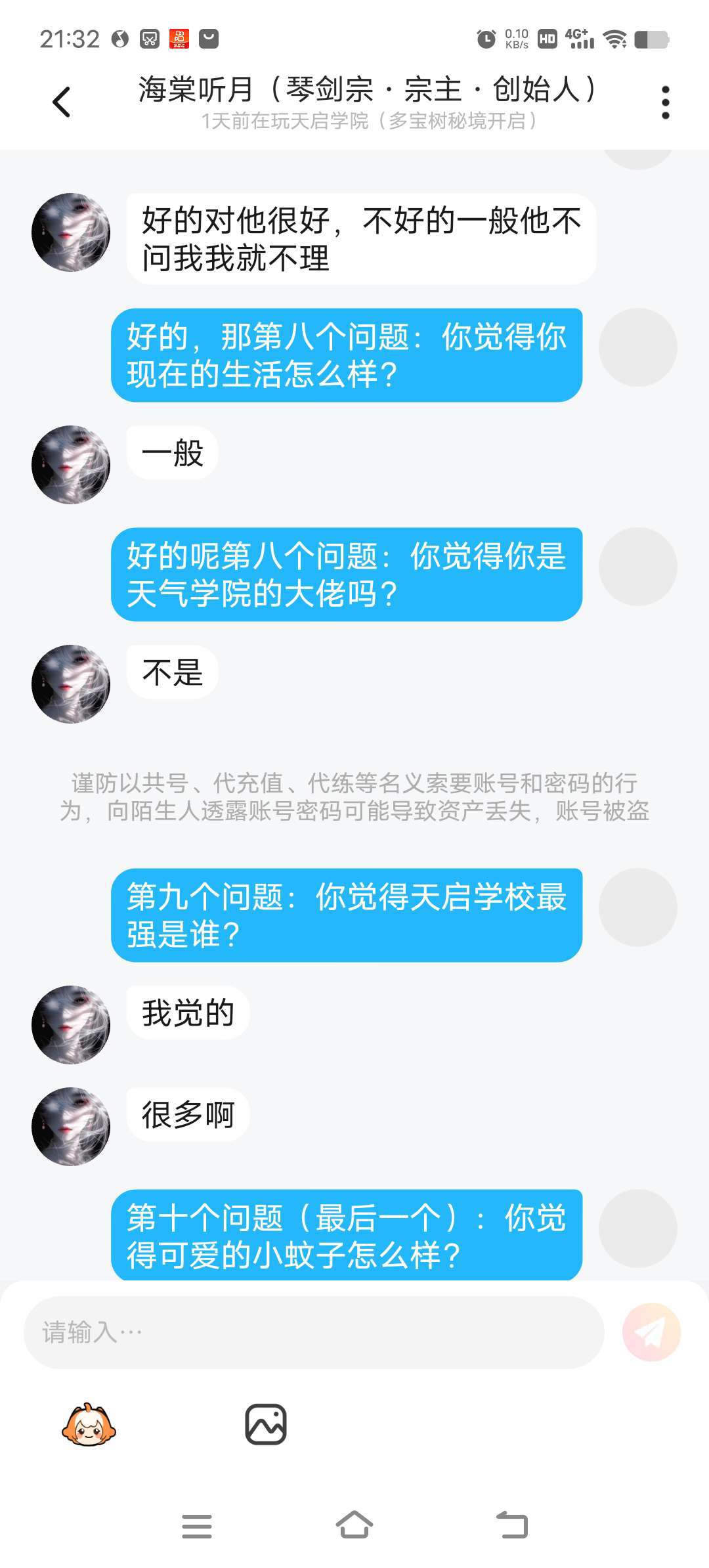
Task: Go back from the 海棠听月 chat
Action: point(61,102)
